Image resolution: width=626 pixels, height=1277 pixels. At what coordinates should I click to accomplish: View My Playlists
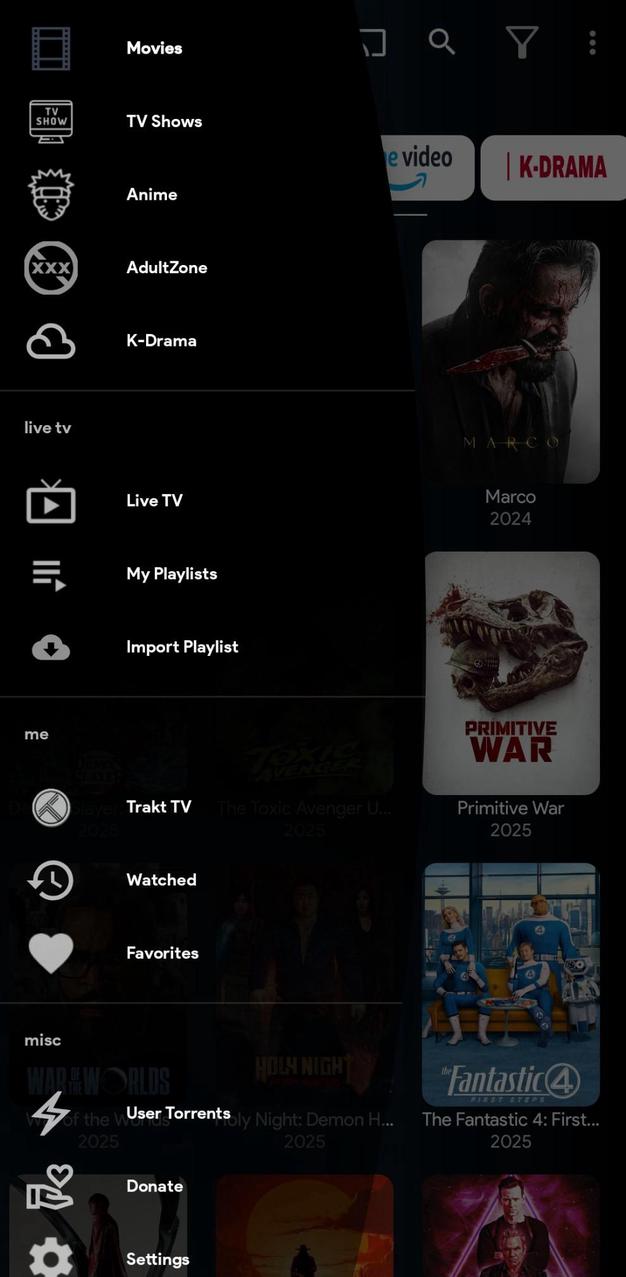(171, 573)
